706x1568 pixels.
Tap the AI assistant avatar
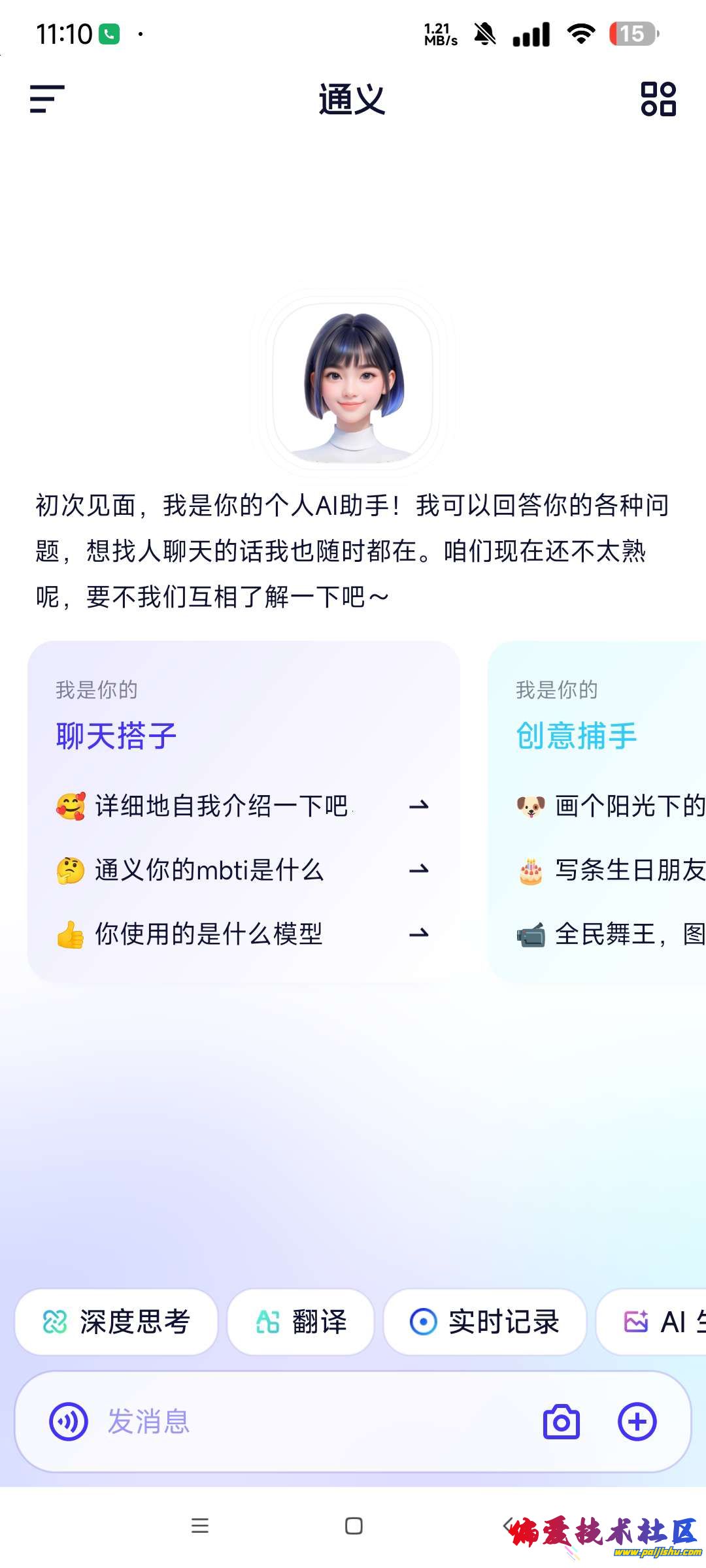tap(353, 384)
